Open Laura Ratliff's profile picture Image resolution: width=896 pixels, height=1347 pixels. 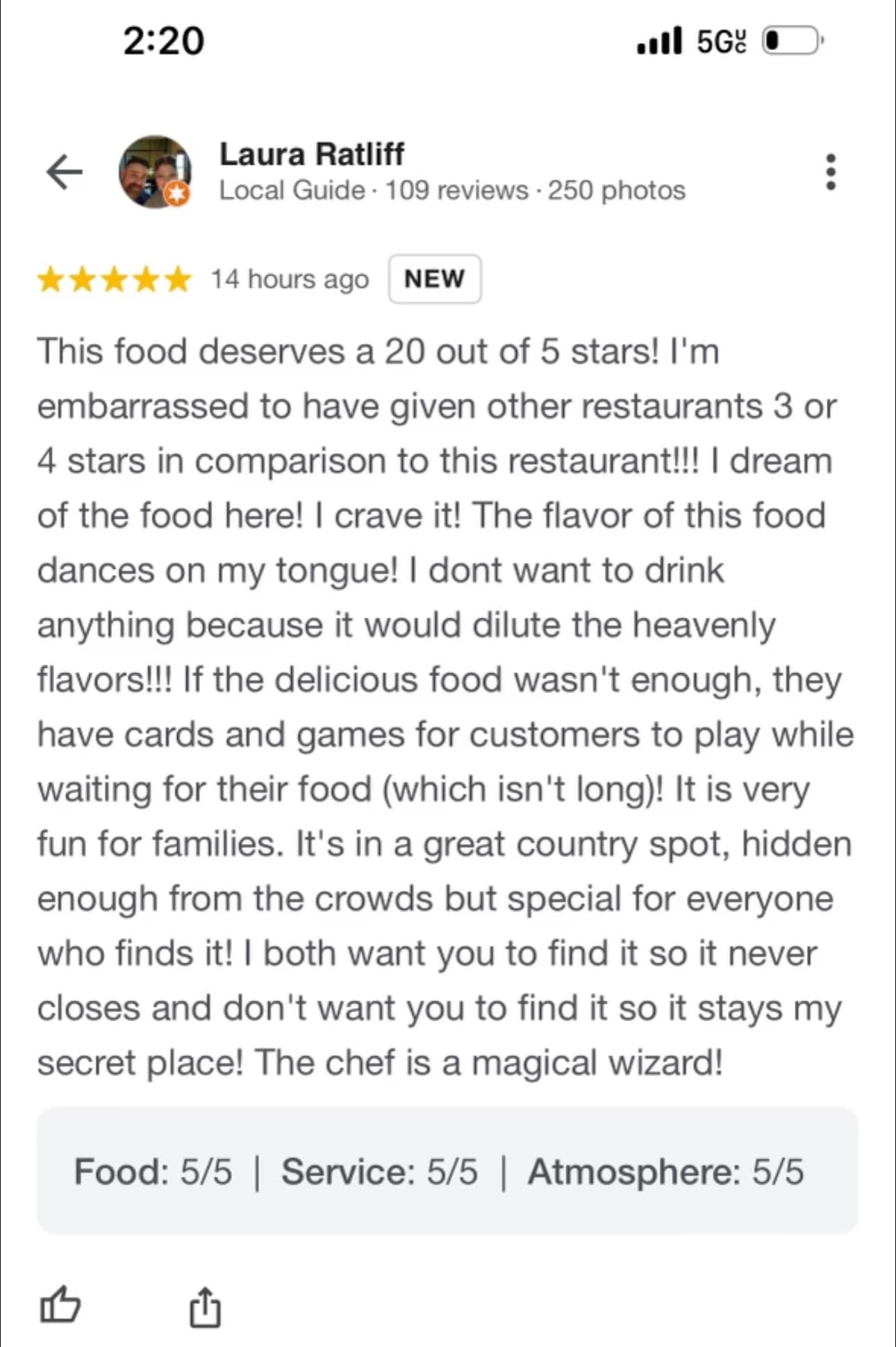point(155,172)
